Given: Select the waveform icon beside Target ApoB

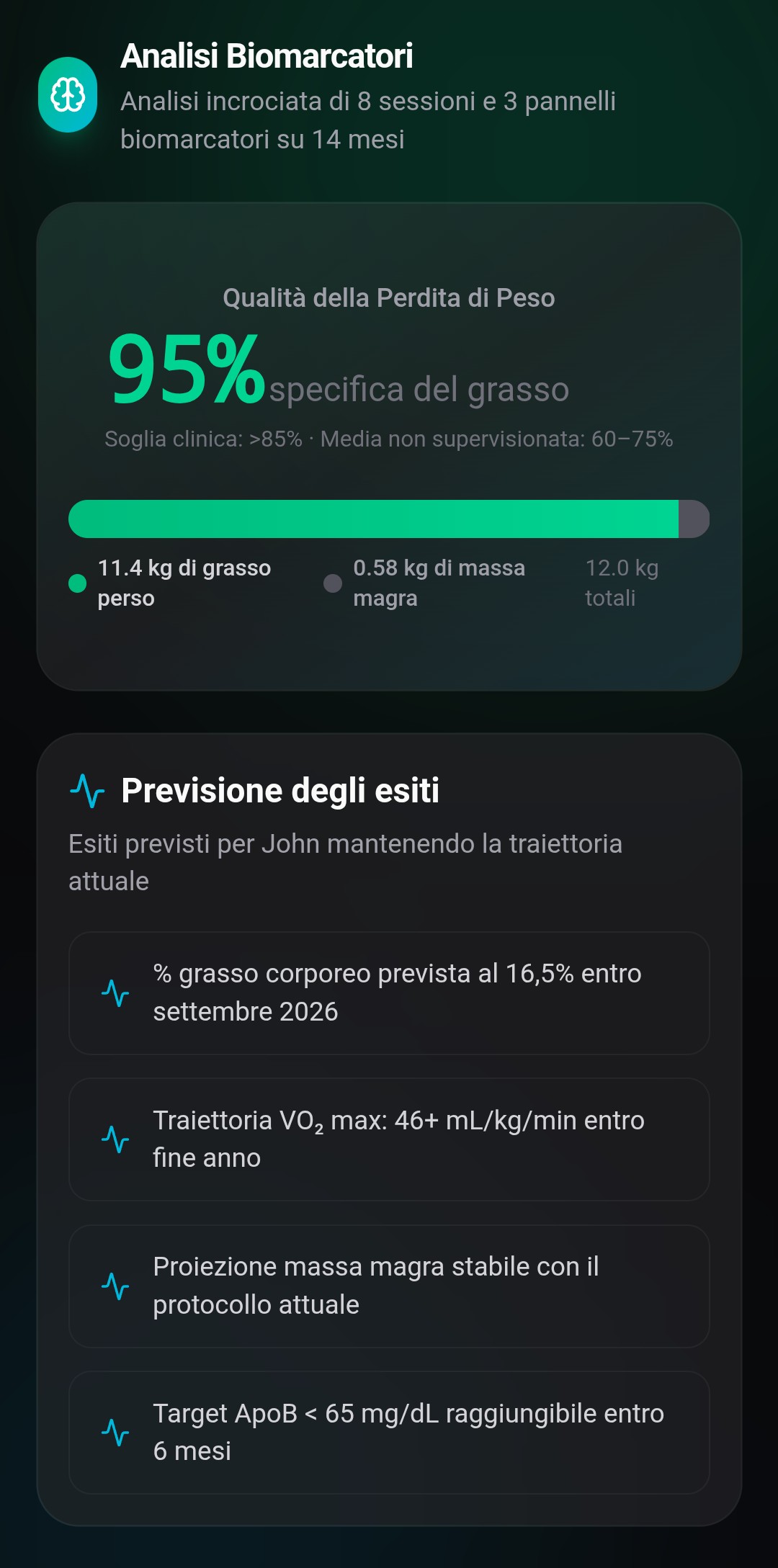Looking at the screenshot, I should pyautogui.click(x=115, y=1433).
